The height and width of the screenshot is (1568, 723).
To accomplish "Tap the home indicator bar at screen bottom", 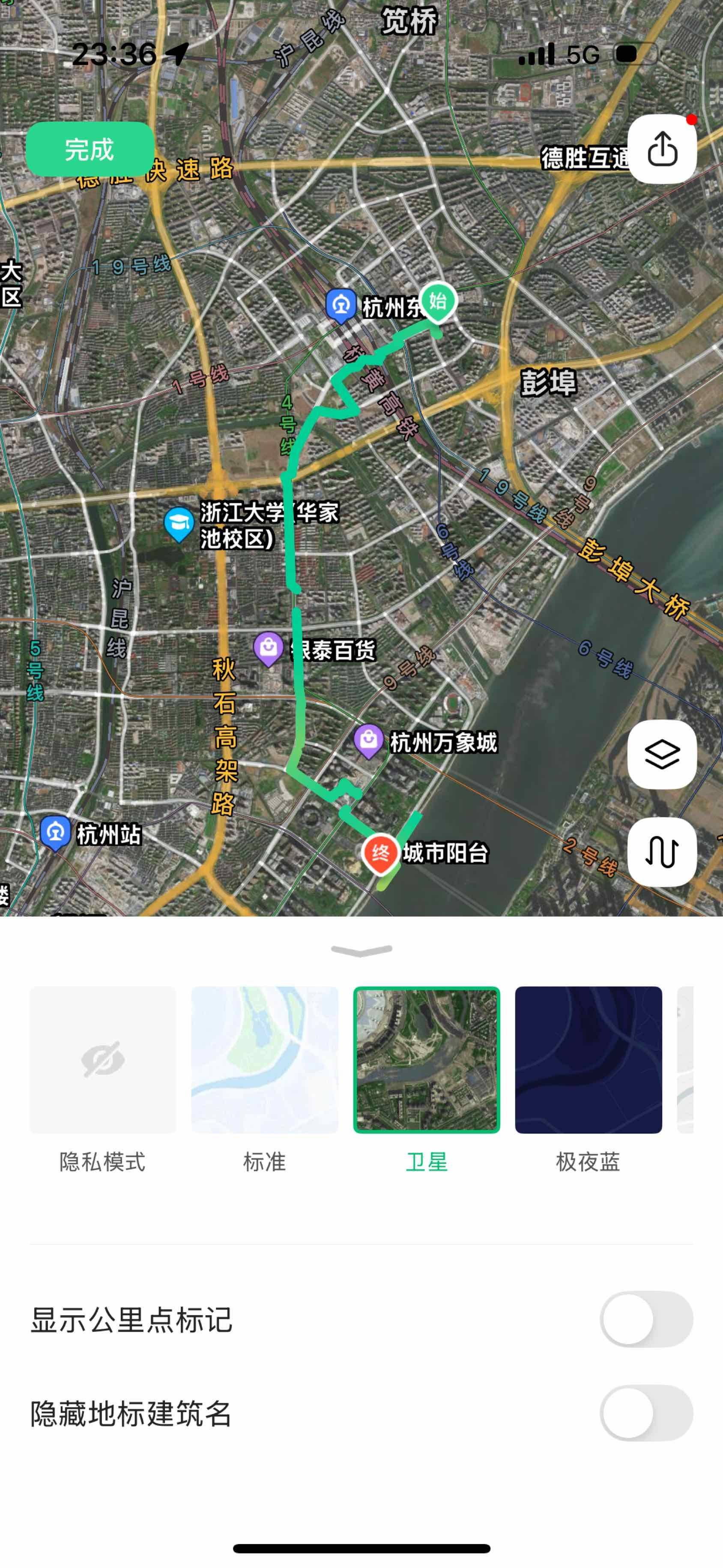I will pos(361,1546).
